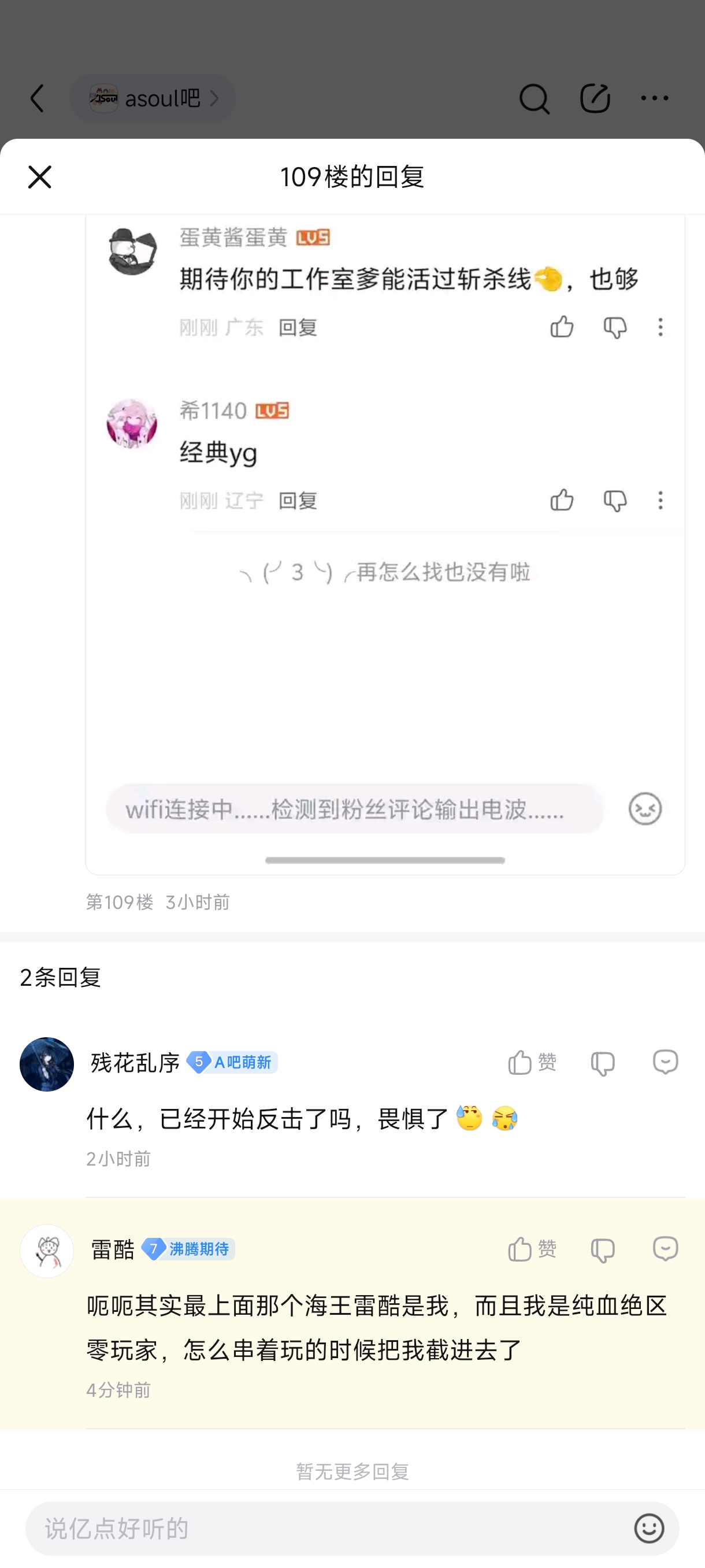Open the emoji picker

click(648, 1529)
